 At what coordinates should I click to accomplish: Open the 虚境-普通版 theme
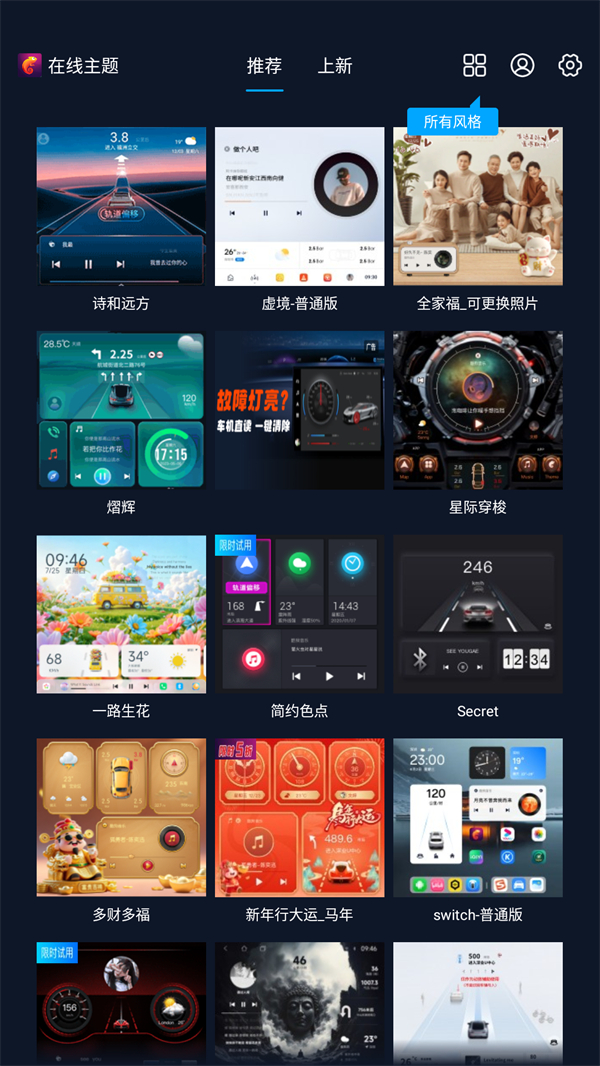[x=299, y=207]
